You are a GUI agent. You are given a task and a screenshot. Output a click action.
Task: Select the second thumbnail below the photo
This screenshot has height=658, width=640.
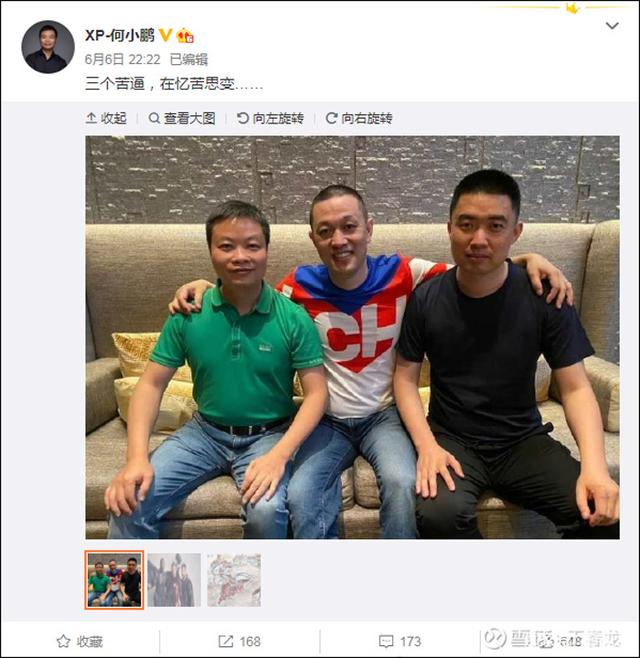(174, 580)
